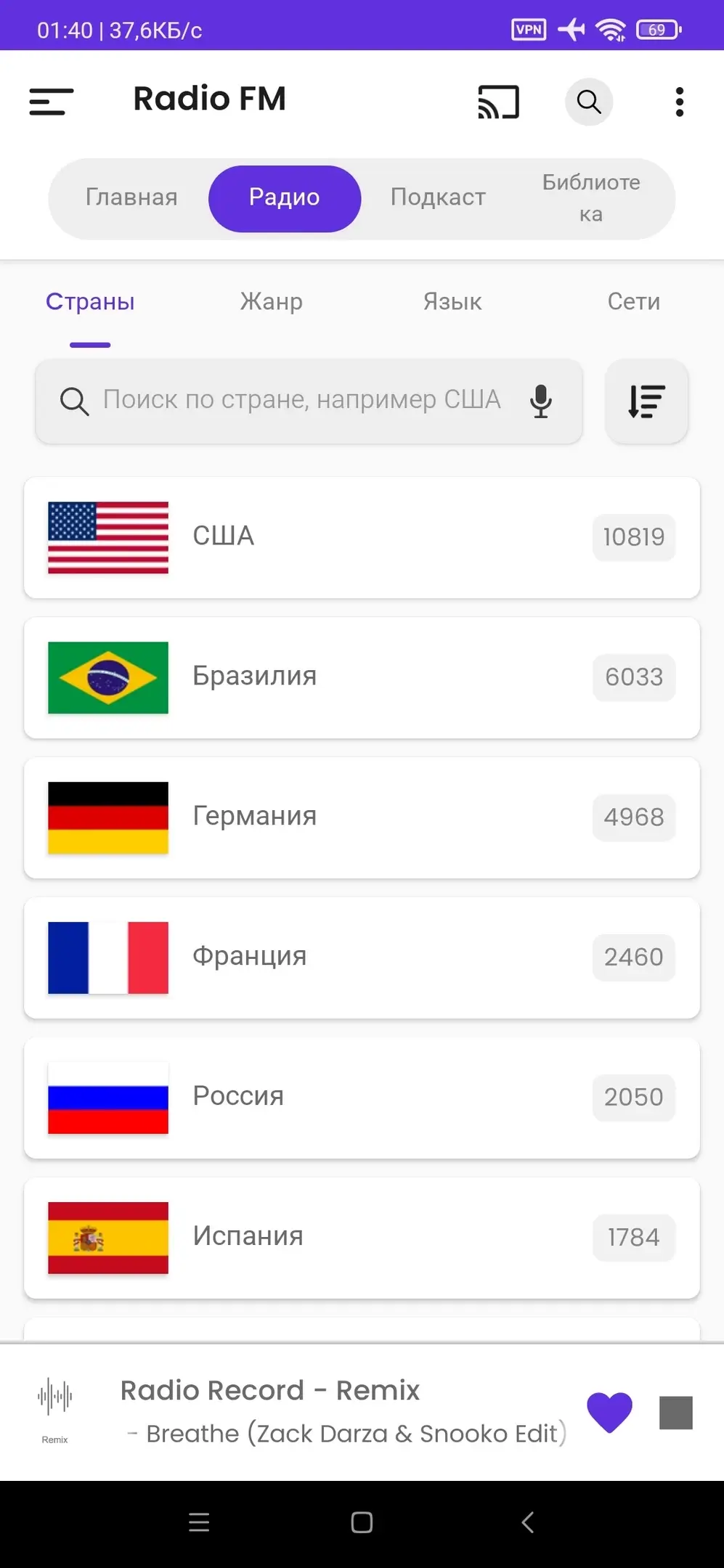This screenshot has height=1568, width=724.
Task: Select the Язык tab
Action: pyautogui.click(x=452, y=302)
